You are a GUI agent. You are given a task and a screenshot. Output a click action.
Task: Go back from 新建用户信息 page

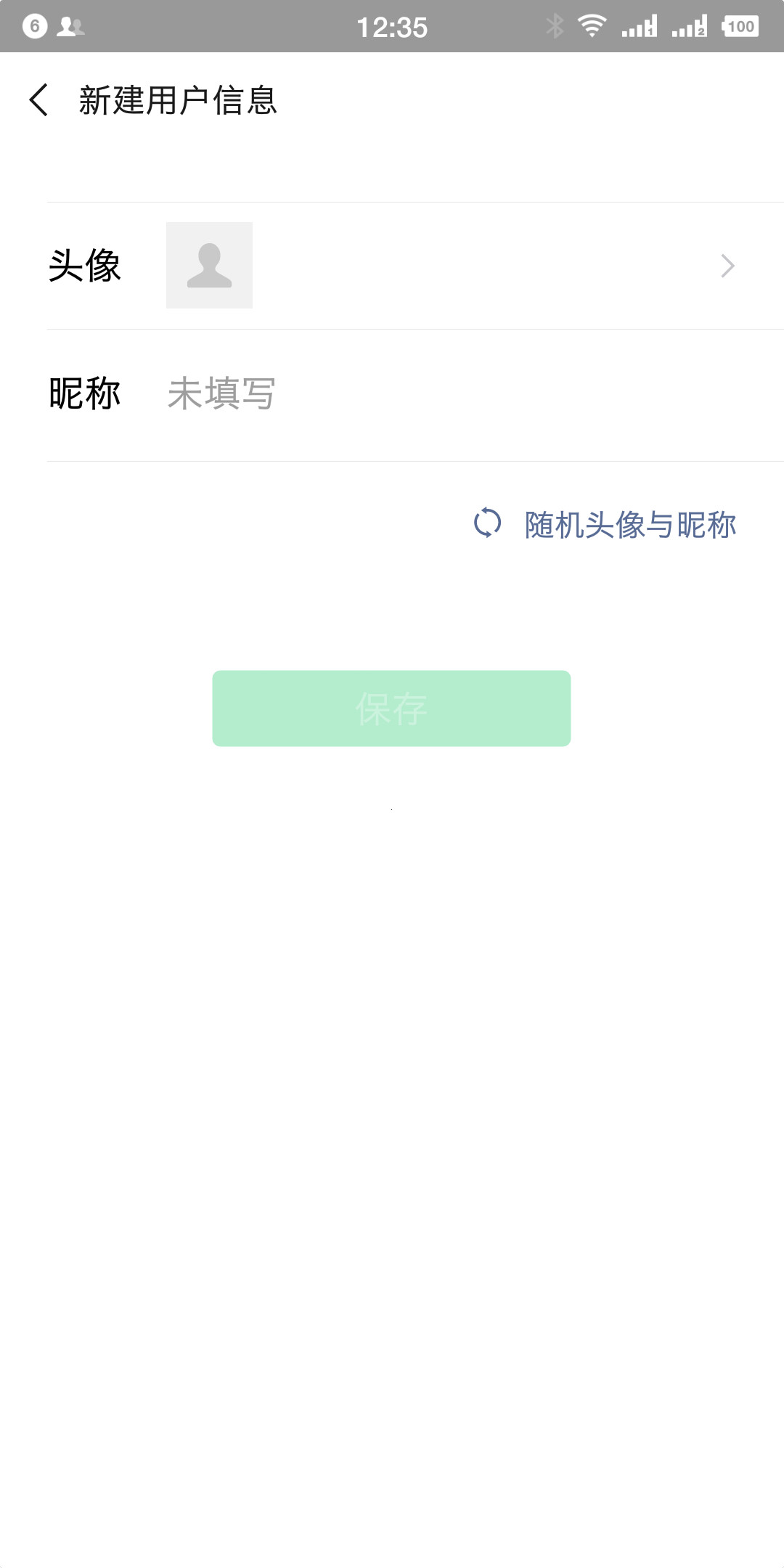click(39, 100)
